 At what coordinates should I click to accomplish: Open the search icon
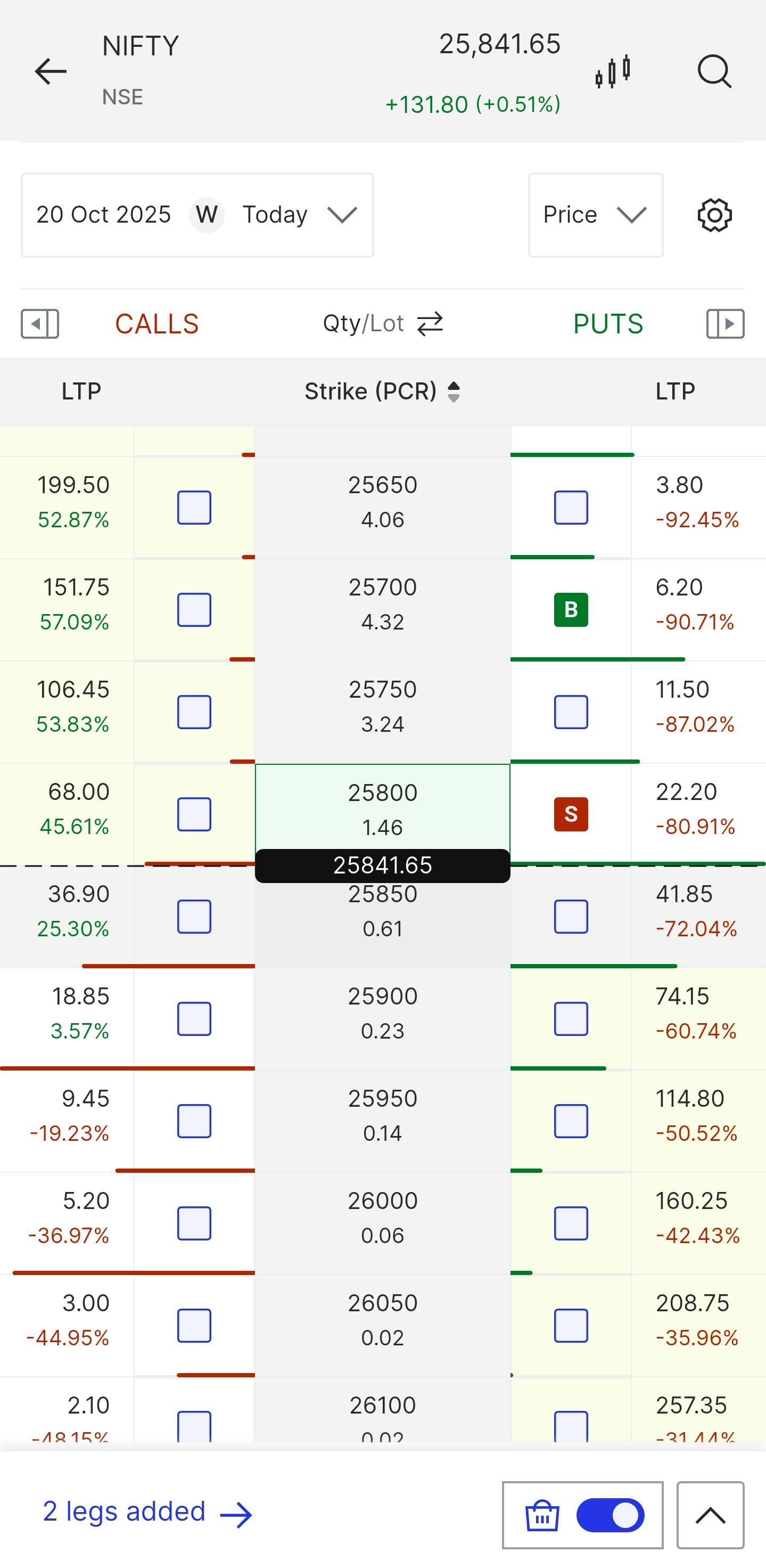[x=714, y=72]
